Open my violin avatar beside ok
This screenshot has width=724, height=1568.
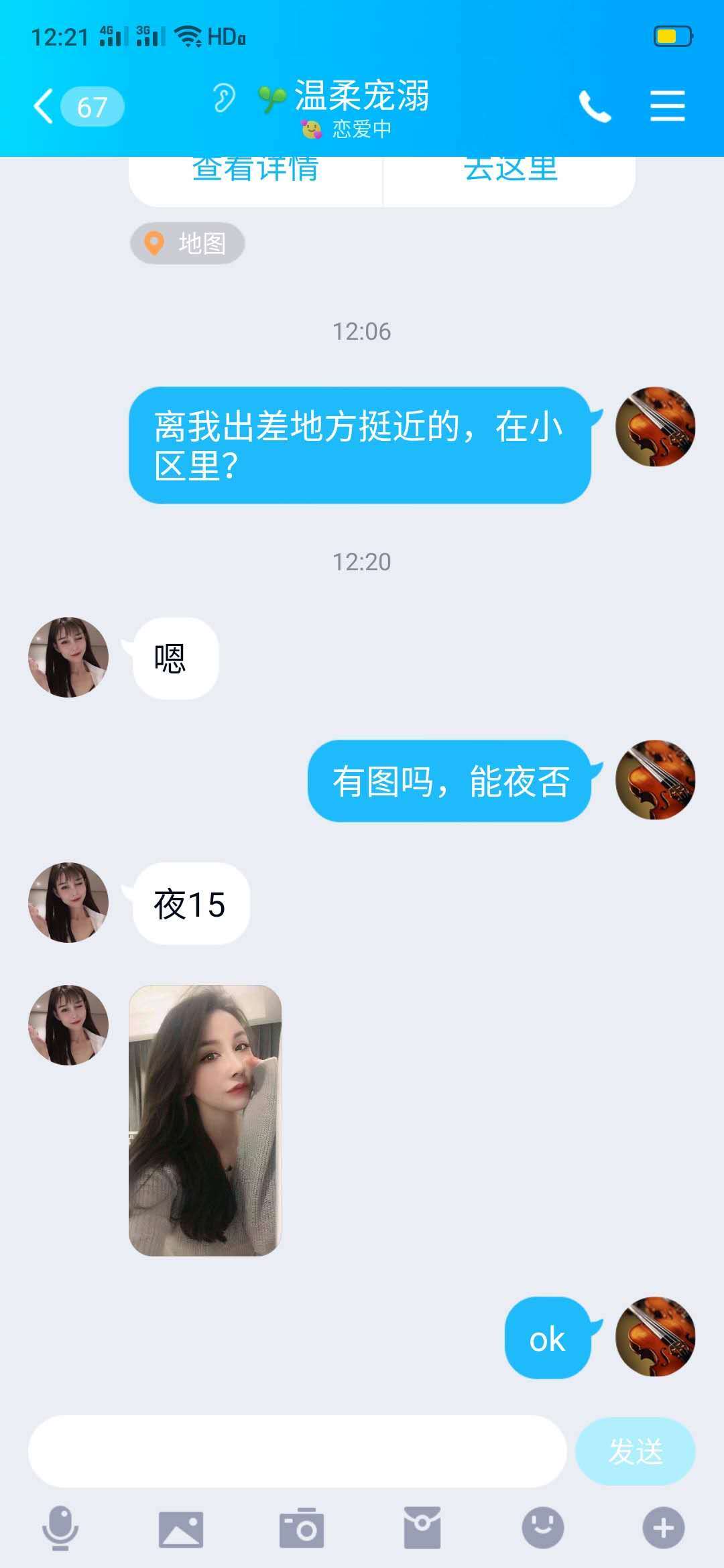(x=656, y=1337)
